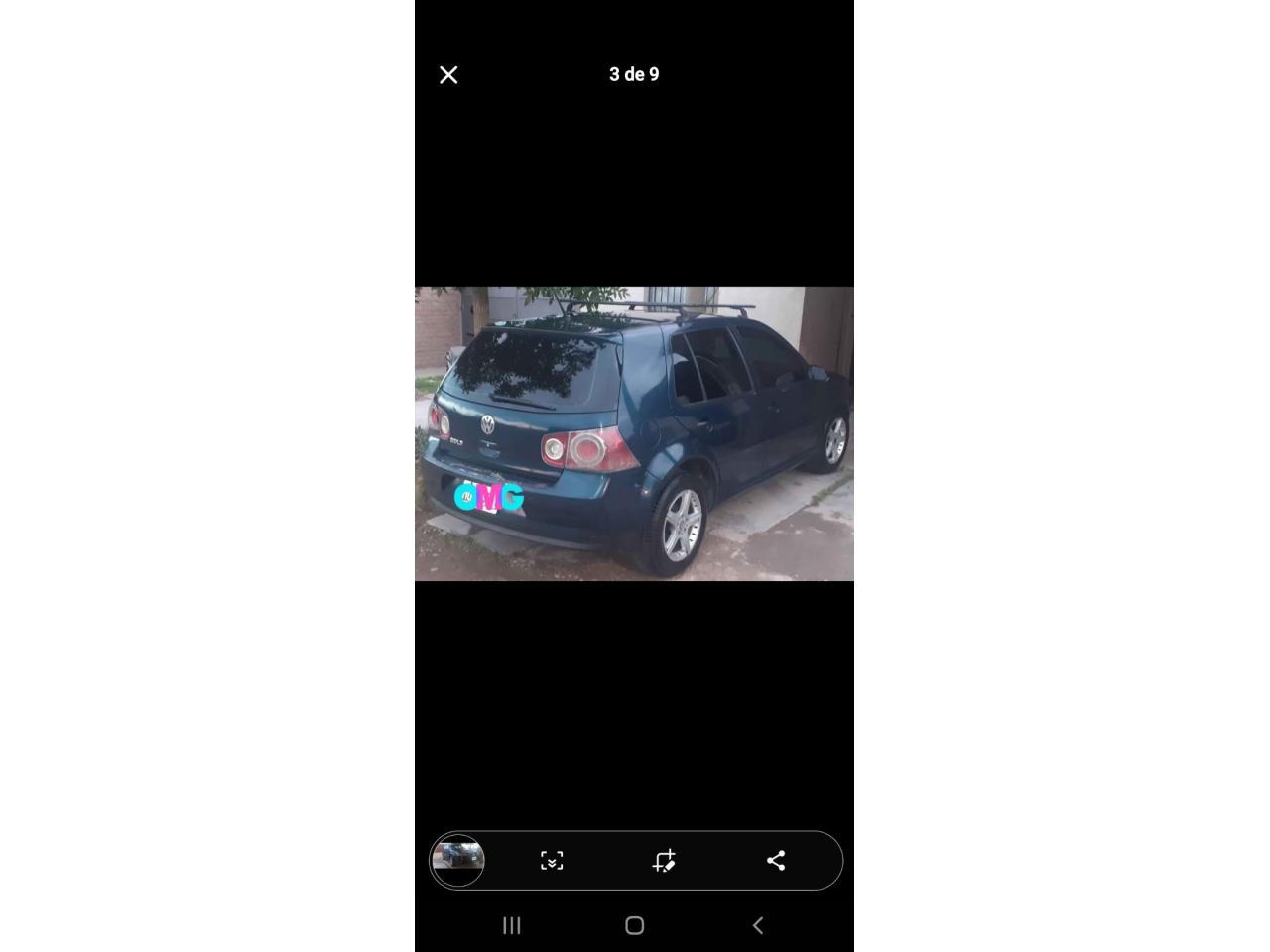Close the photo viewer
This screenshot has width=1270, height=952.
(448, 75)
